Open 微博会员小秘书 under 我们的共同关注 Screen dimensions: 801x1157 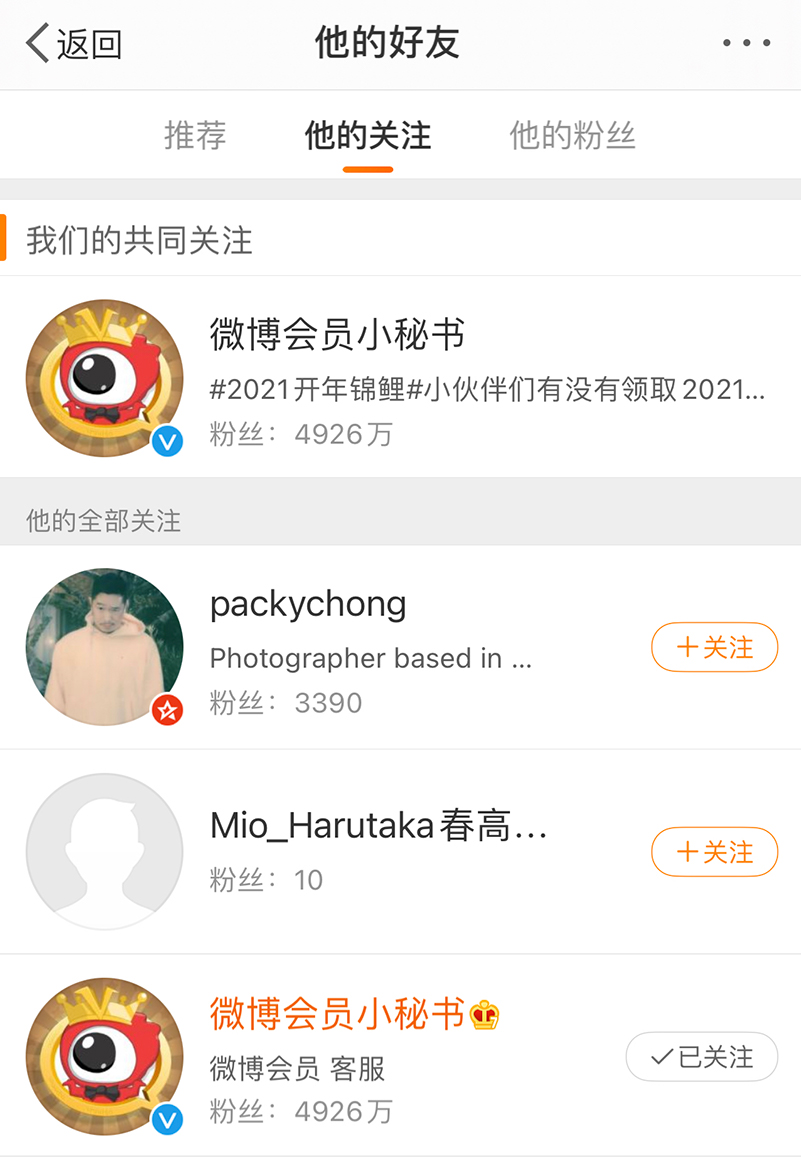(400, 377)
